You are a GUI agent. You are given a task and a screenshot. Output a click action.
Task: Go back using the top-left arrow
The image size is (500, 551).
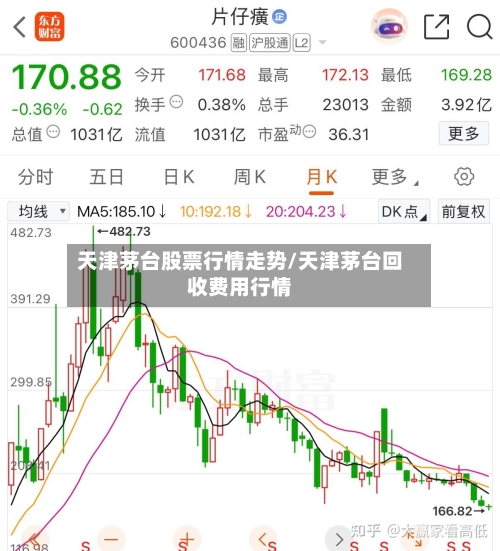pos(19,27)
